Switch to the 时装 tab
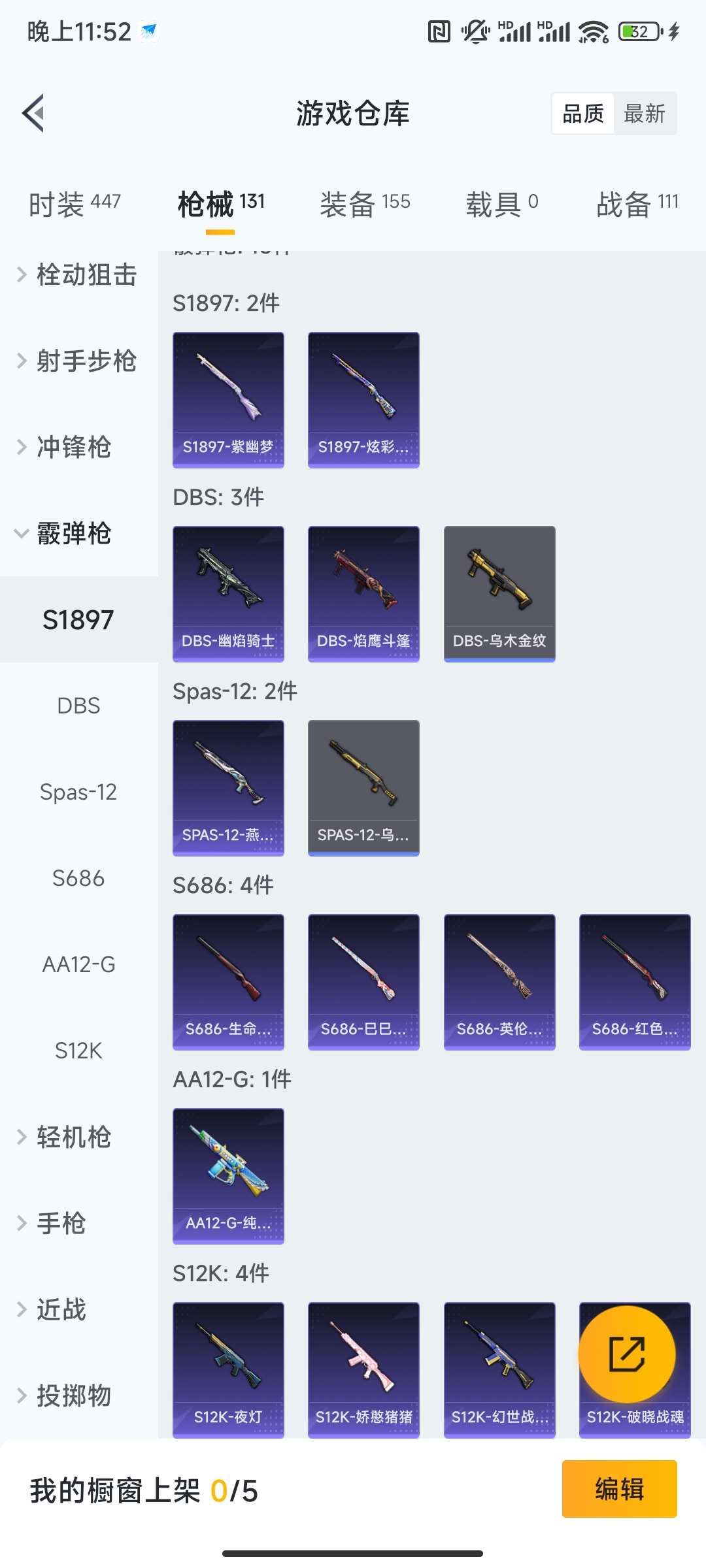 pos(75,204)
